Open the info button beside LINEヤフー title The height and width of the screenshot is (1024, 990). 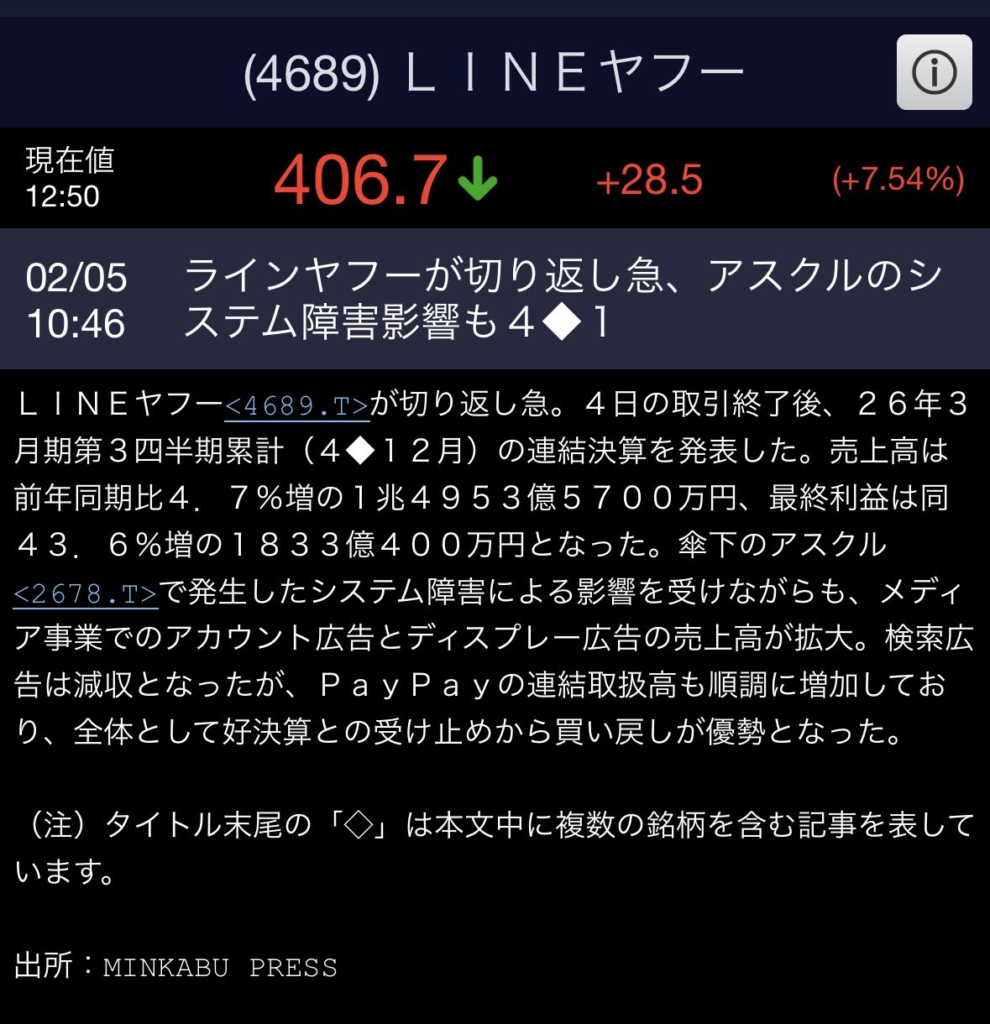(x=934, y=72)
